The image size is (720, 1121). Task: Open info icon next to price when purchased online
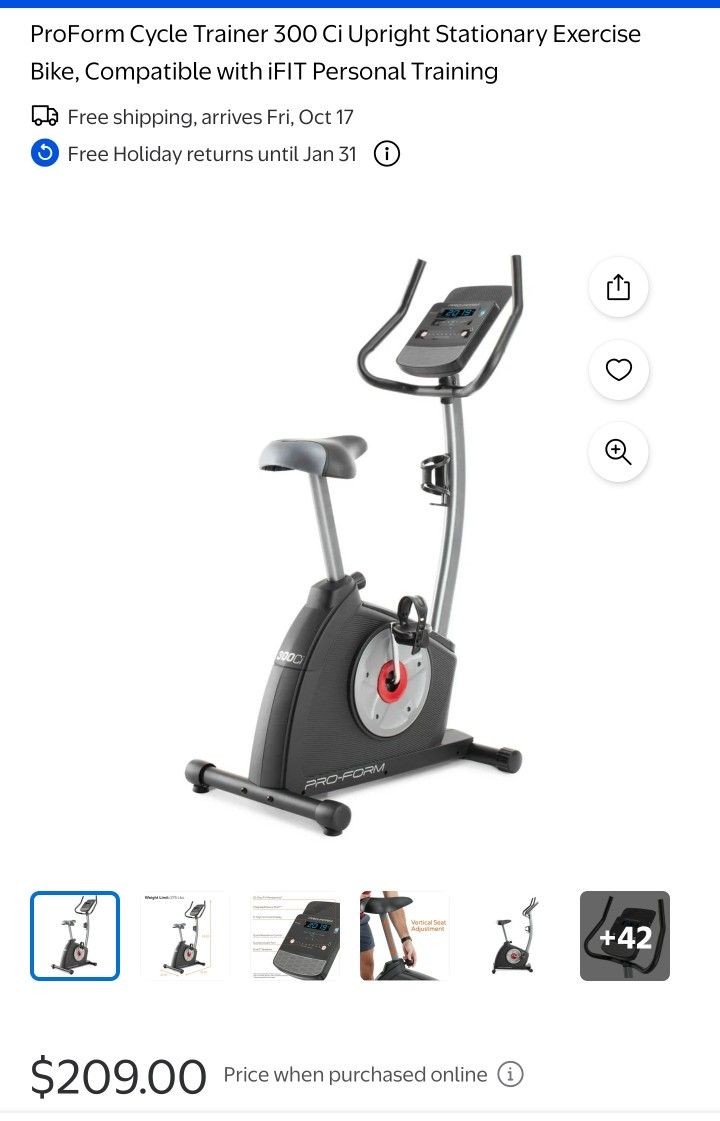pos(510,1075)
